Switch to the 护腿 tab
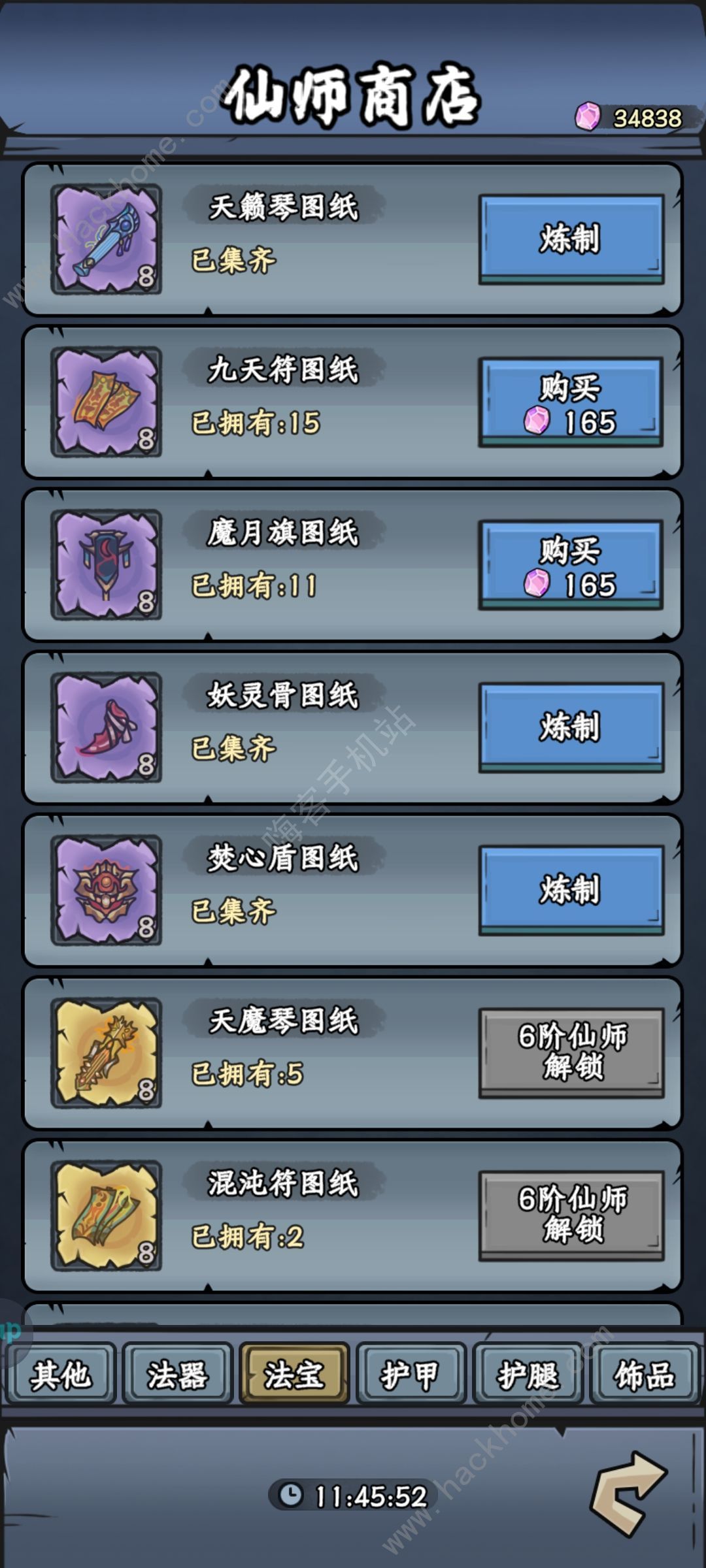The height and width of the screenshot is (1568, 706). (x=528, y=1375)
